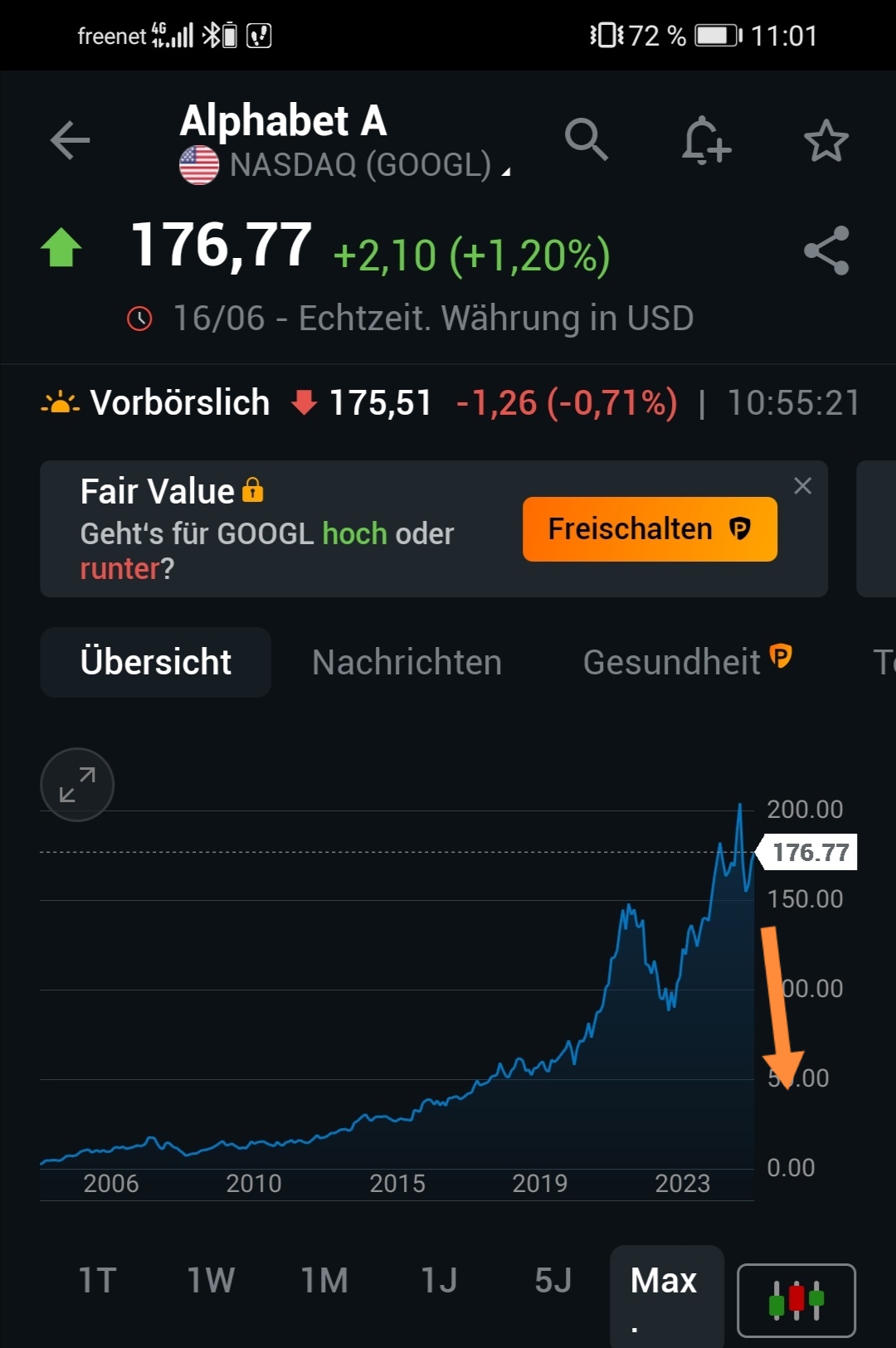
Task: Click the 176.77 price label on chart
Action: [x=809, y=852]
